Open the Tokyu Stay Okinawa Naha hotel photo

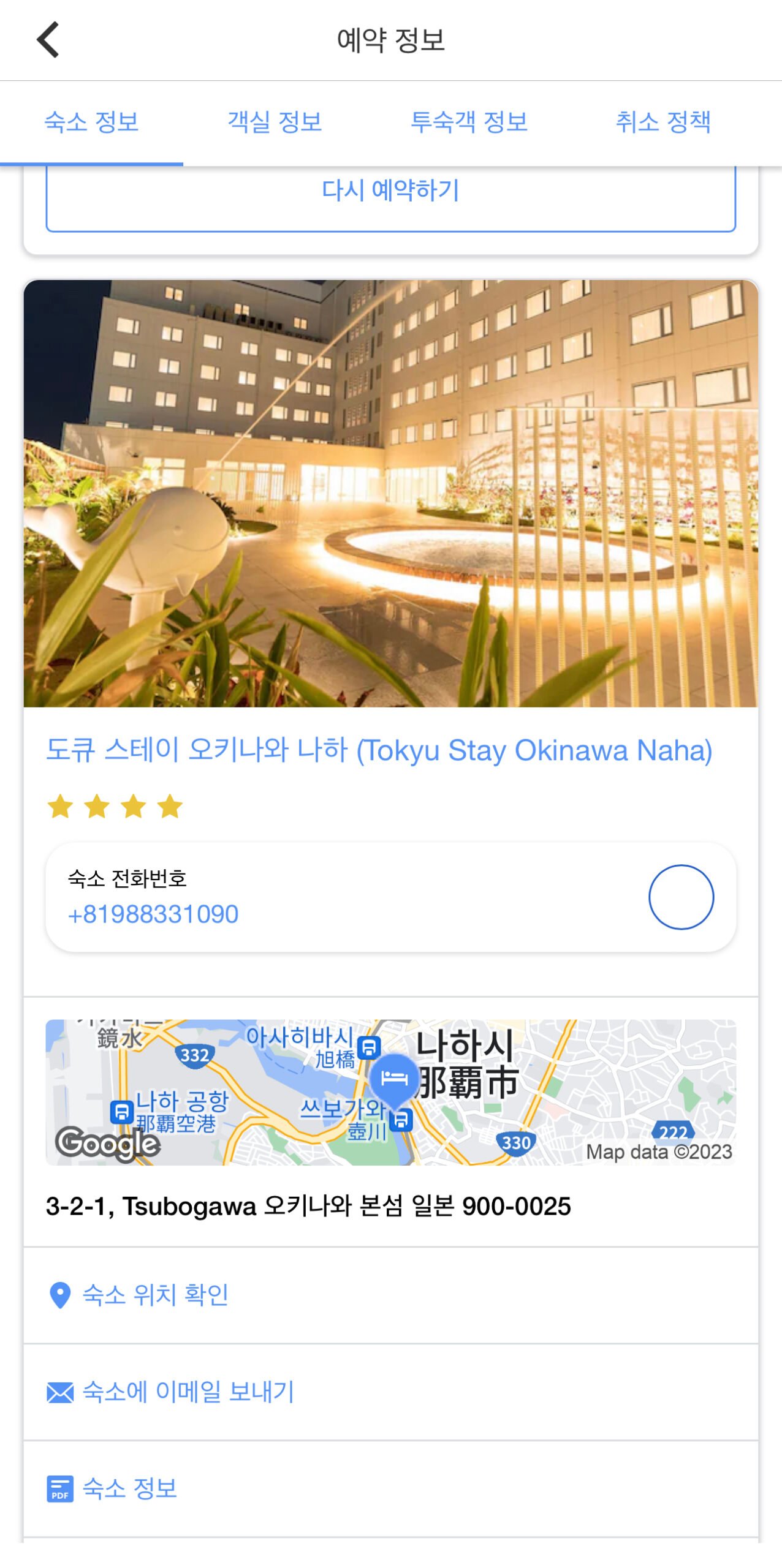[390, 493]
